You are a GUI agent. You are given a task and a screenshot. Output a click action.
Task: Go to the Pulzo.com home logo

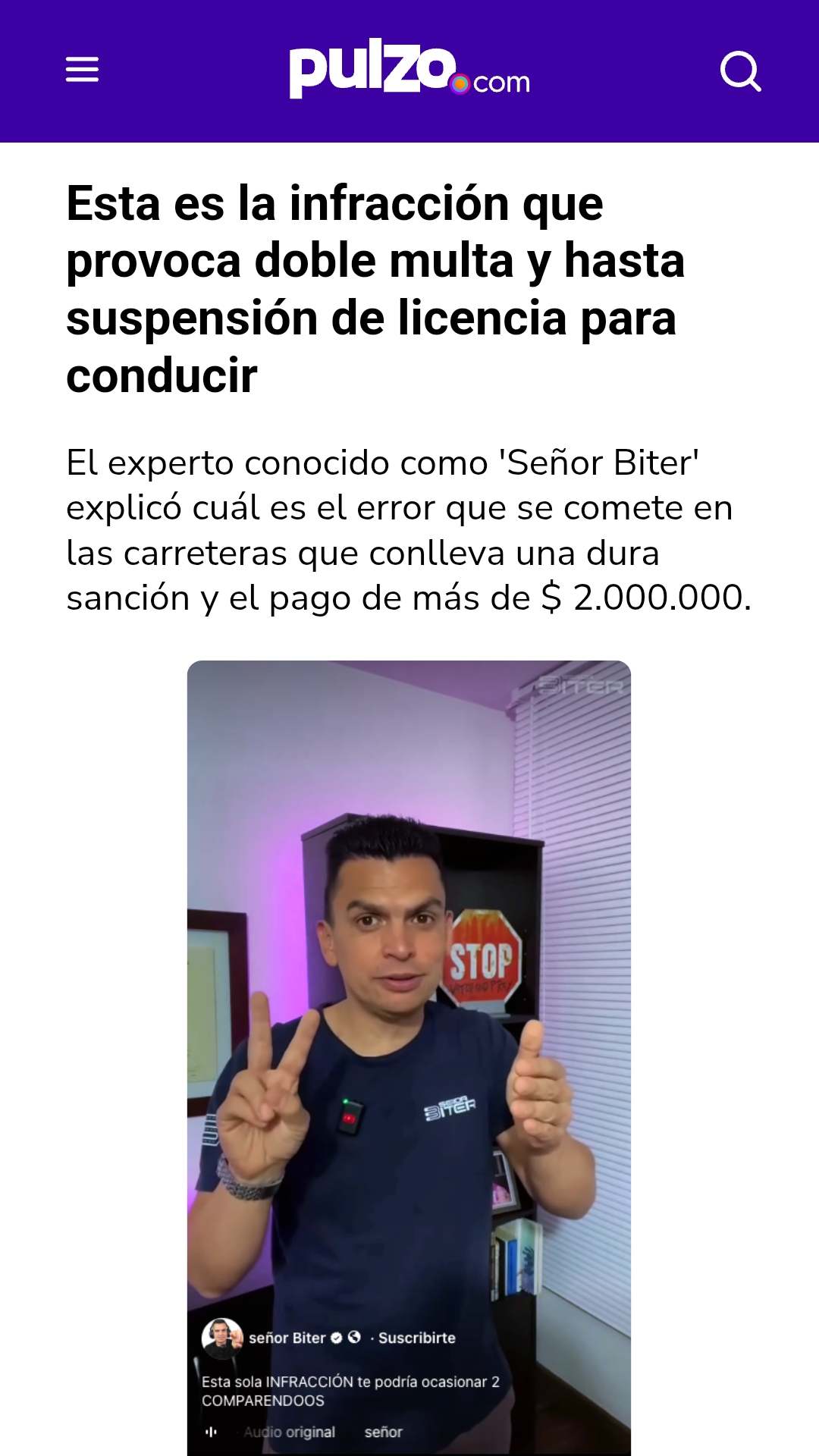[409, 71]
